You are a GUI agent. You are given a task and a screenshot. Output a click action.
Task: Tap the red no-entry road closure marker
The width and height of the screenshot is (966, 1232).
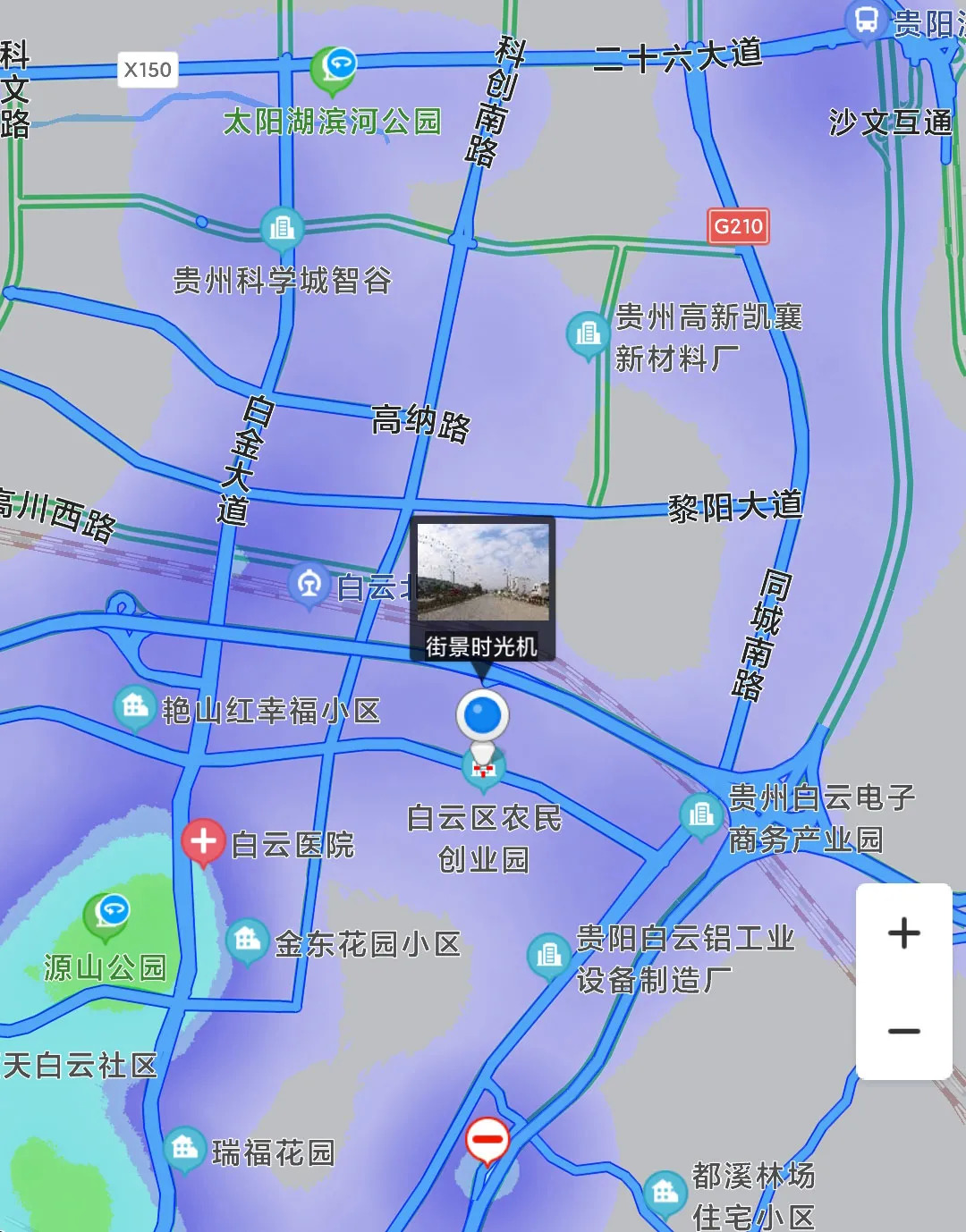coord(487,1140)
